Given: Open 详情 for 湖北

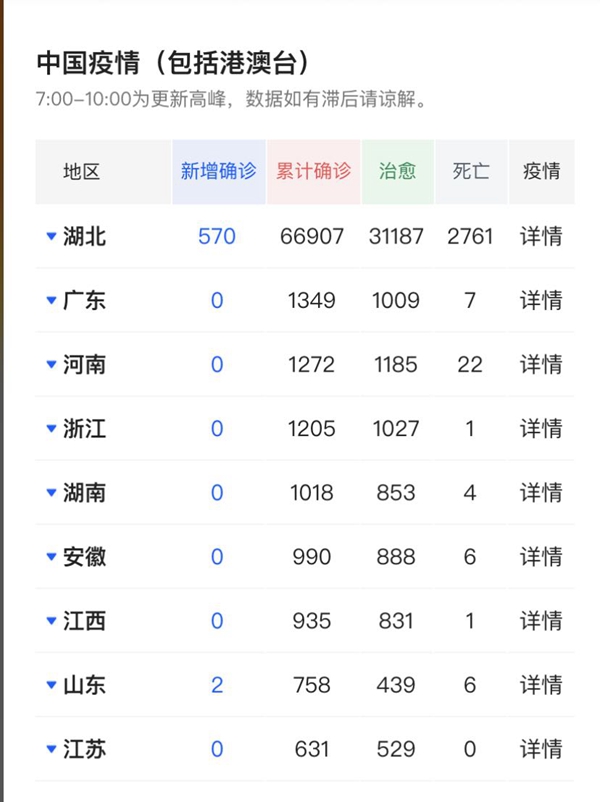Looking at the screenshot, I should click(540, 236).
